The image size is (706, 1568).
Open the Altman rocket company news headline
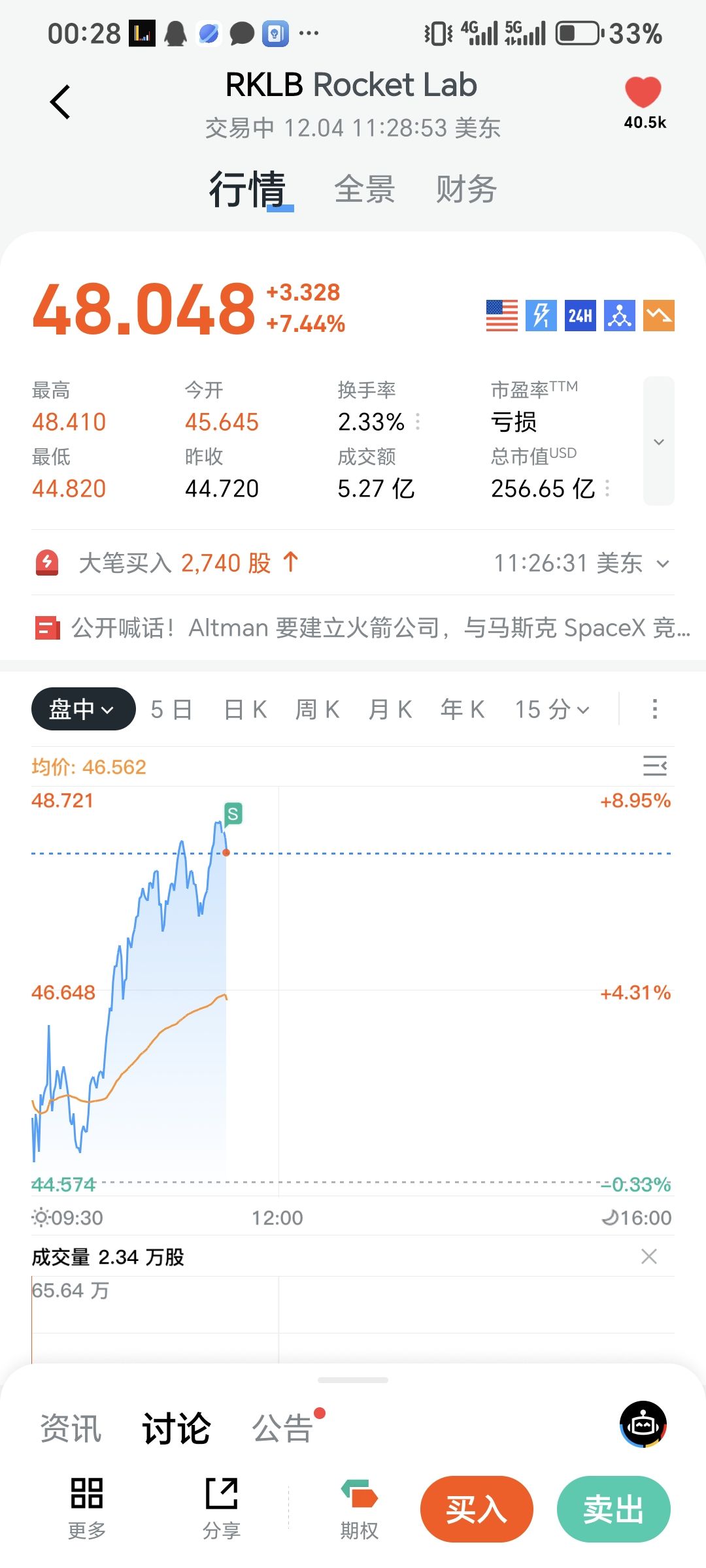379,628
